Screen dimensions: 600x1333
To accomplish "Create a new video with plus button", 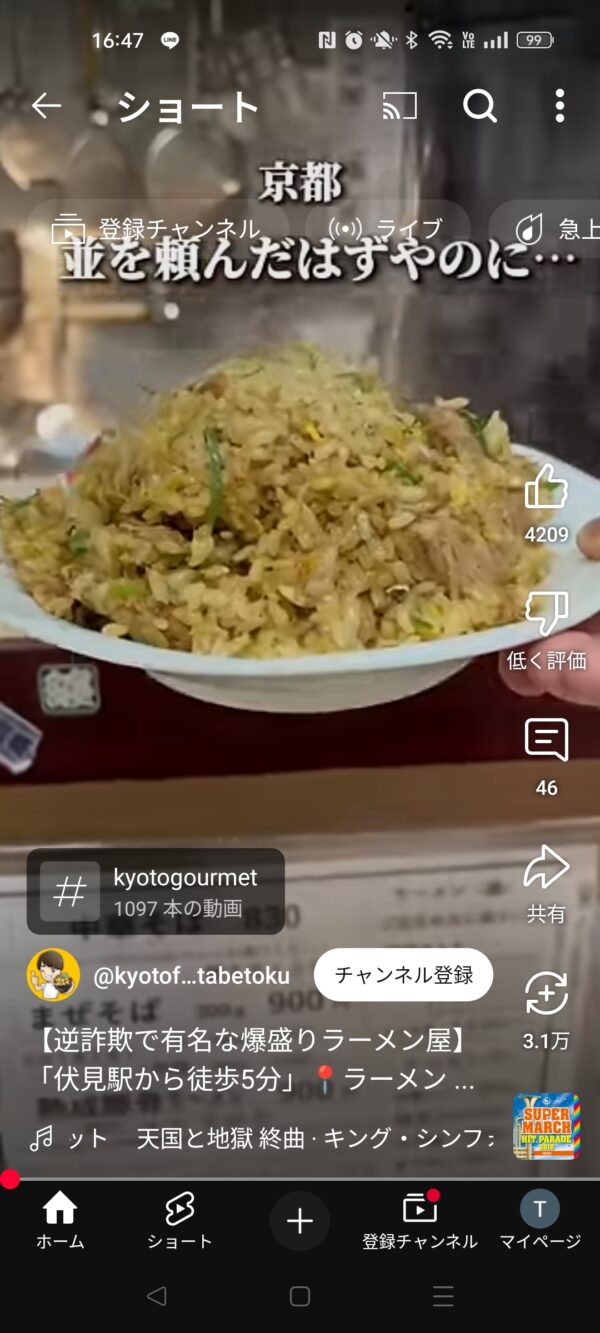I will (x=300, y=1221).
